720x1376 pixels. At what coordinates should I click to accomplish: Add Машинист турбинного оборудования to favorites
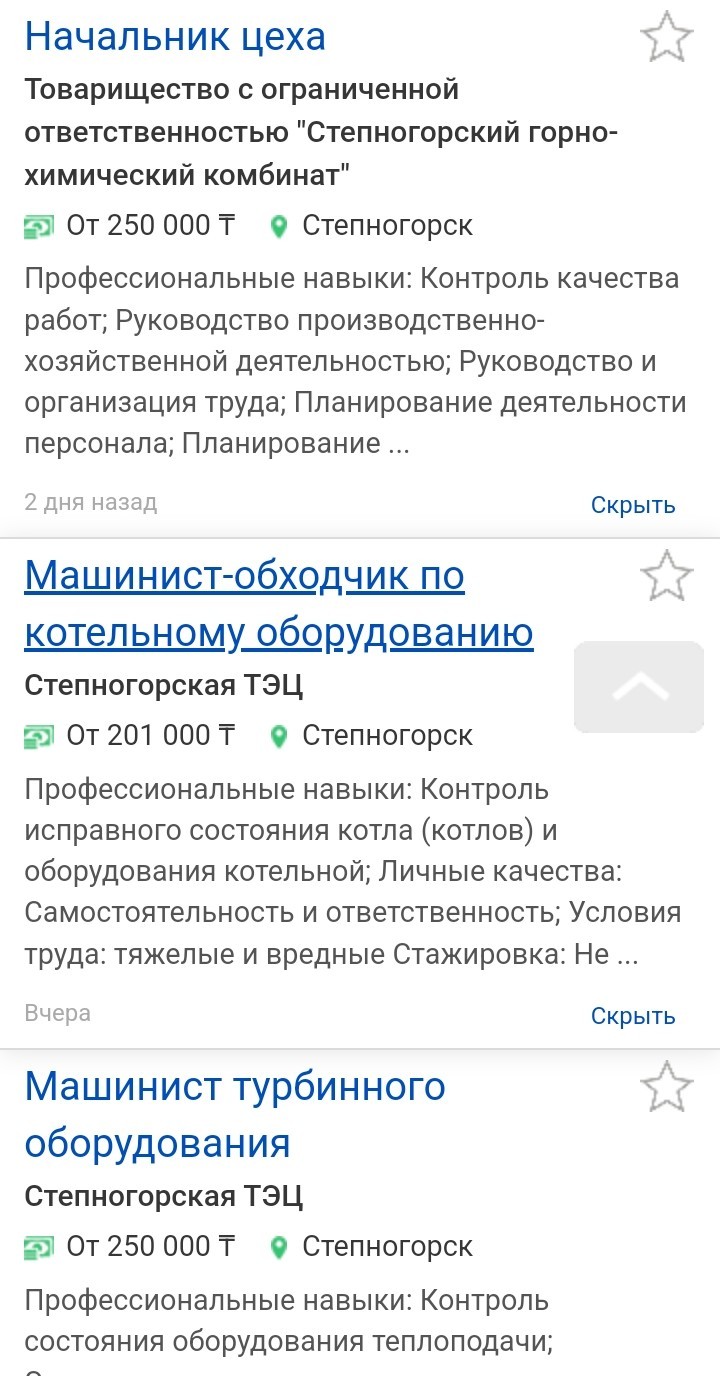[666, 1087]
